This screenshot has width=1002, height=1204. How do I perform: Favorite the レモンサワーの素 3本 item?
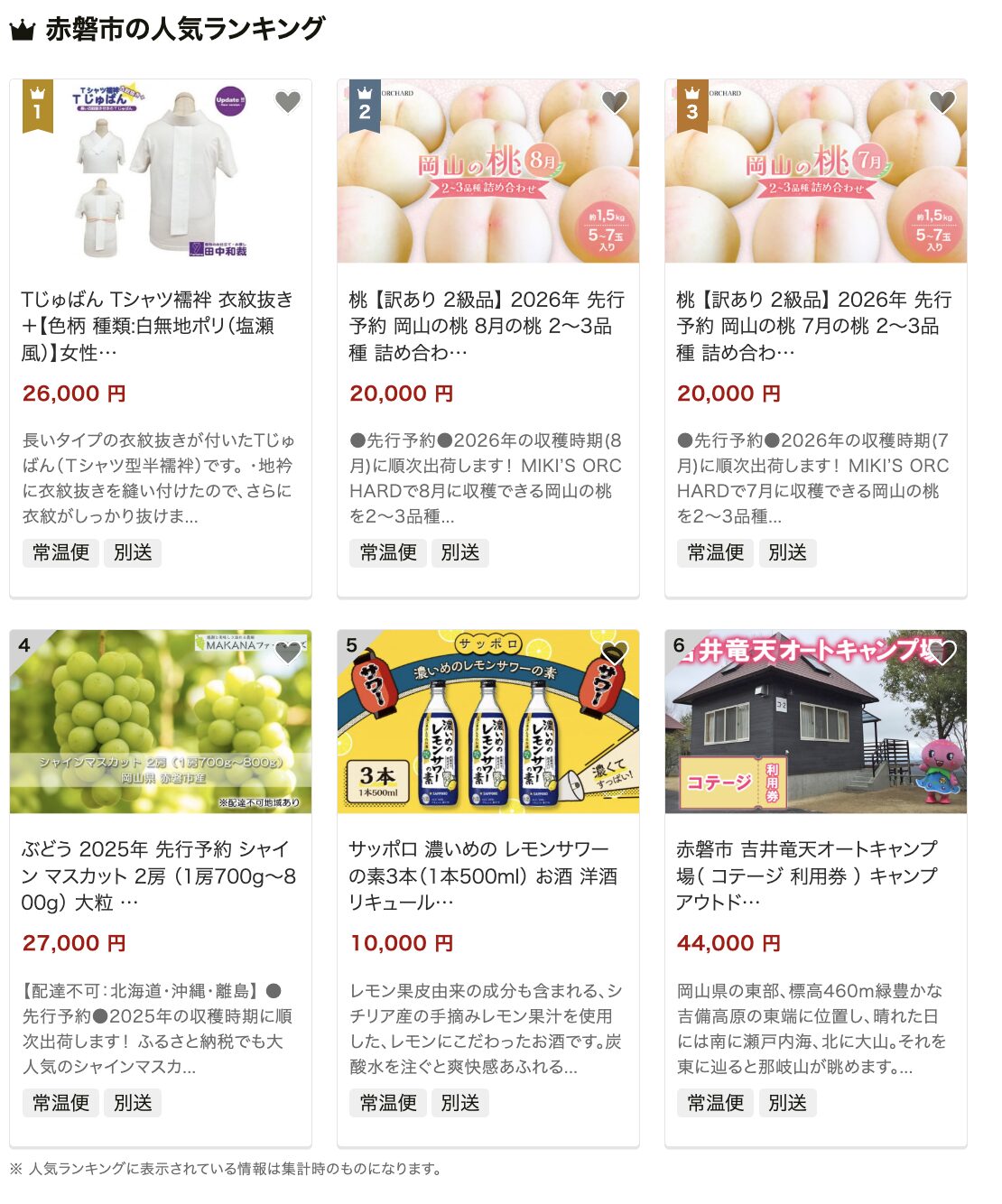click(615, 652)
